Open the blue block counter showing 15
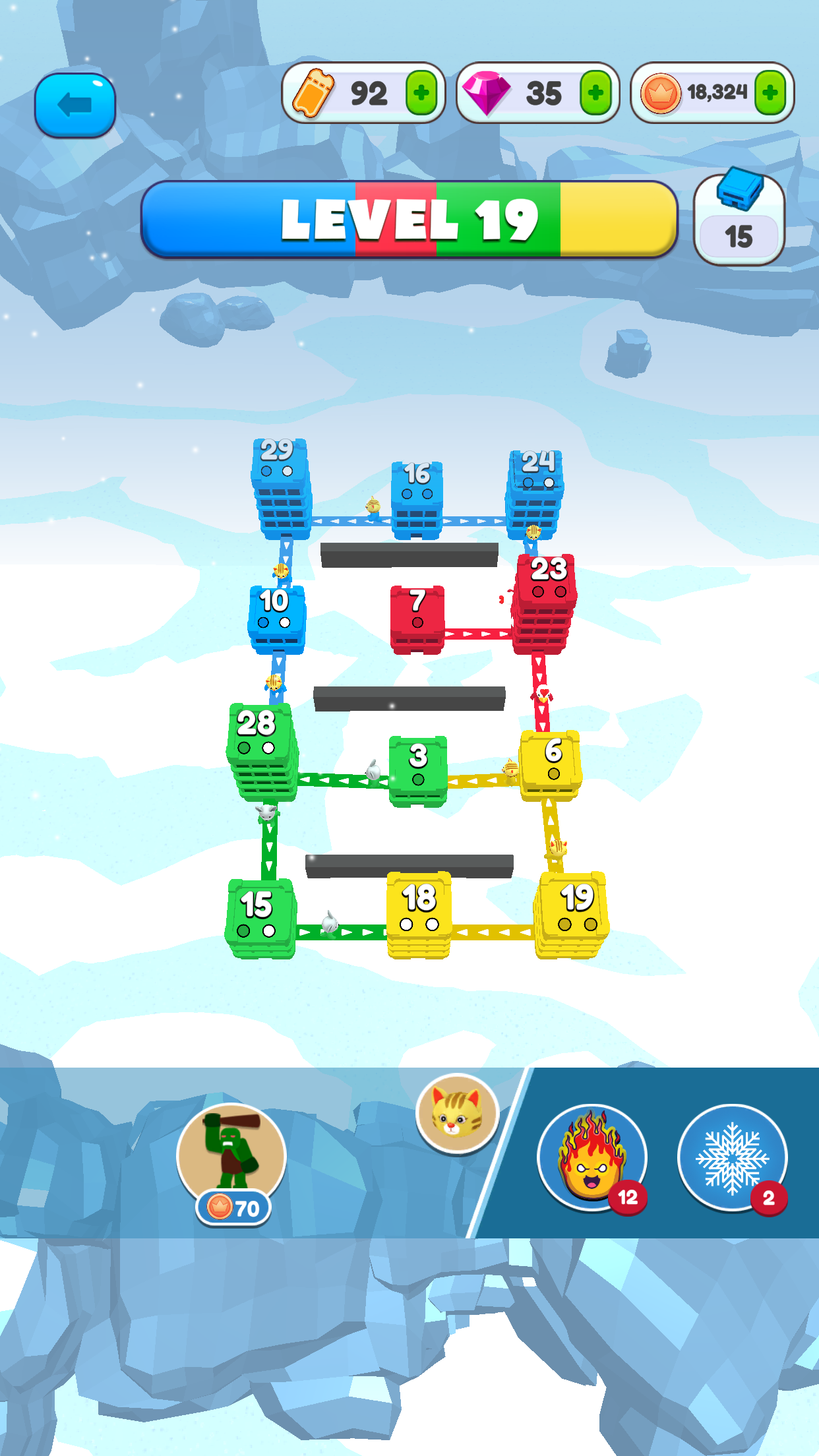The height and width of the screenshot is (1456, 819). tap(739, 218)
